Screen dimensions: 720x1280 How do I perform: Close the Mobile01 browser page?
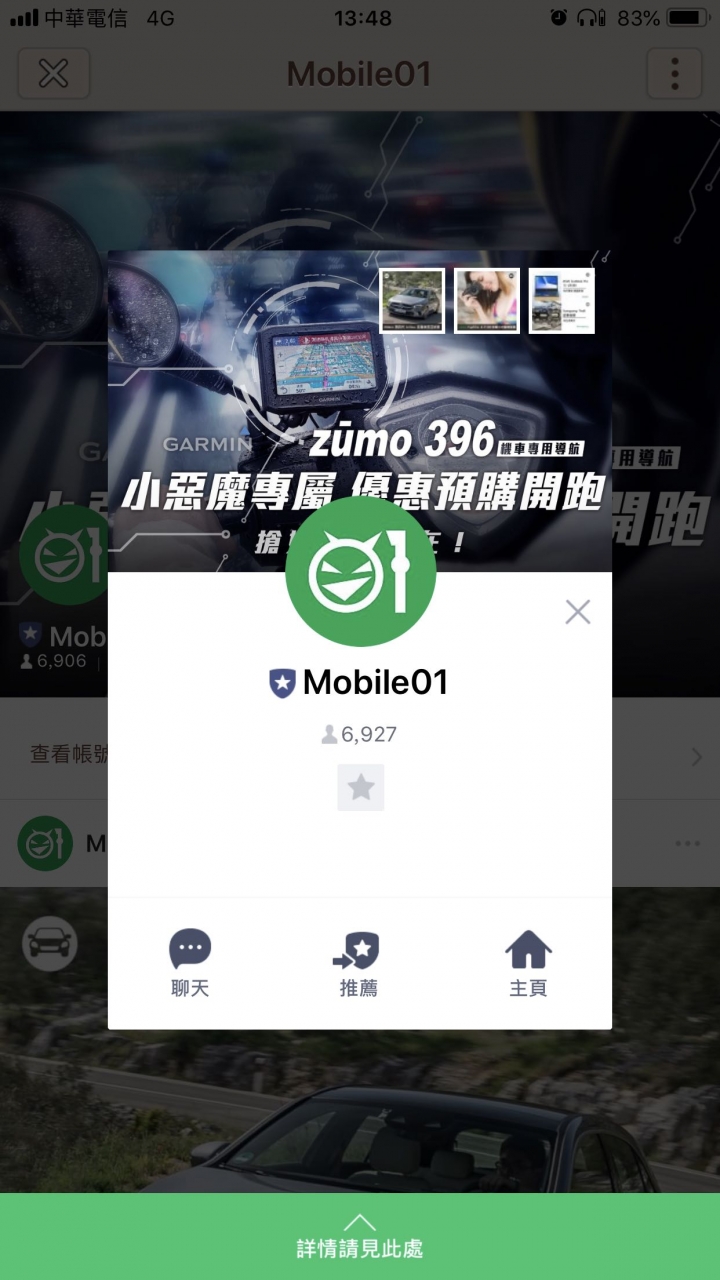53,73
